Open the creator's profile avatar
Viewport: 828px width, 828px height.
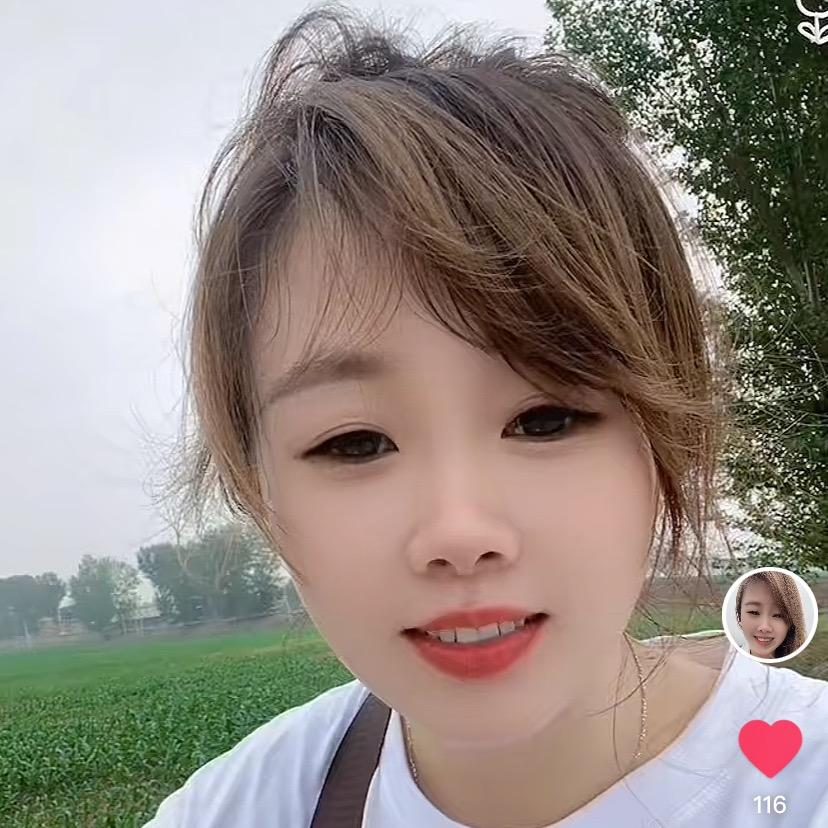[770, 615]
